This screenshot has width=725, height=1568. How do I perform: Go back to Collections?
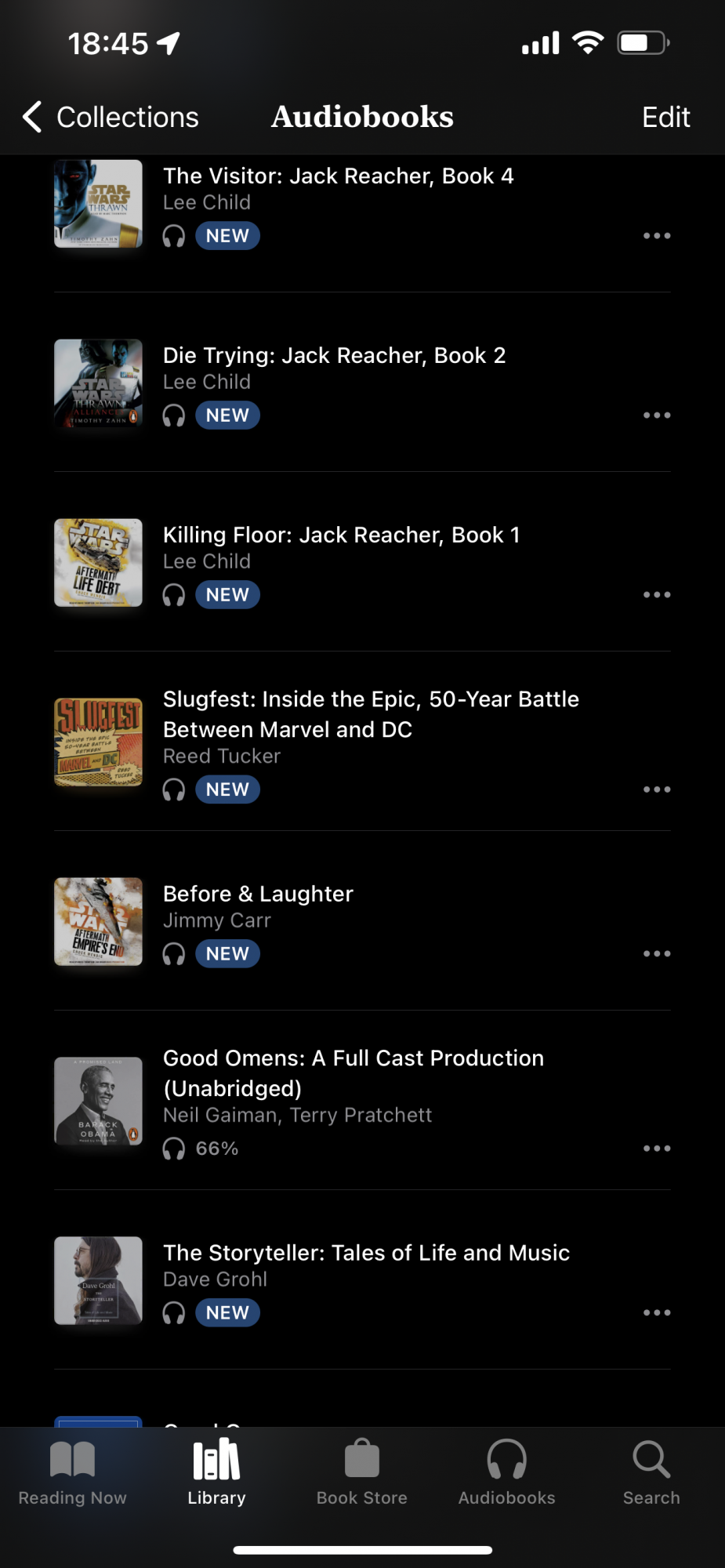point(111,117)
